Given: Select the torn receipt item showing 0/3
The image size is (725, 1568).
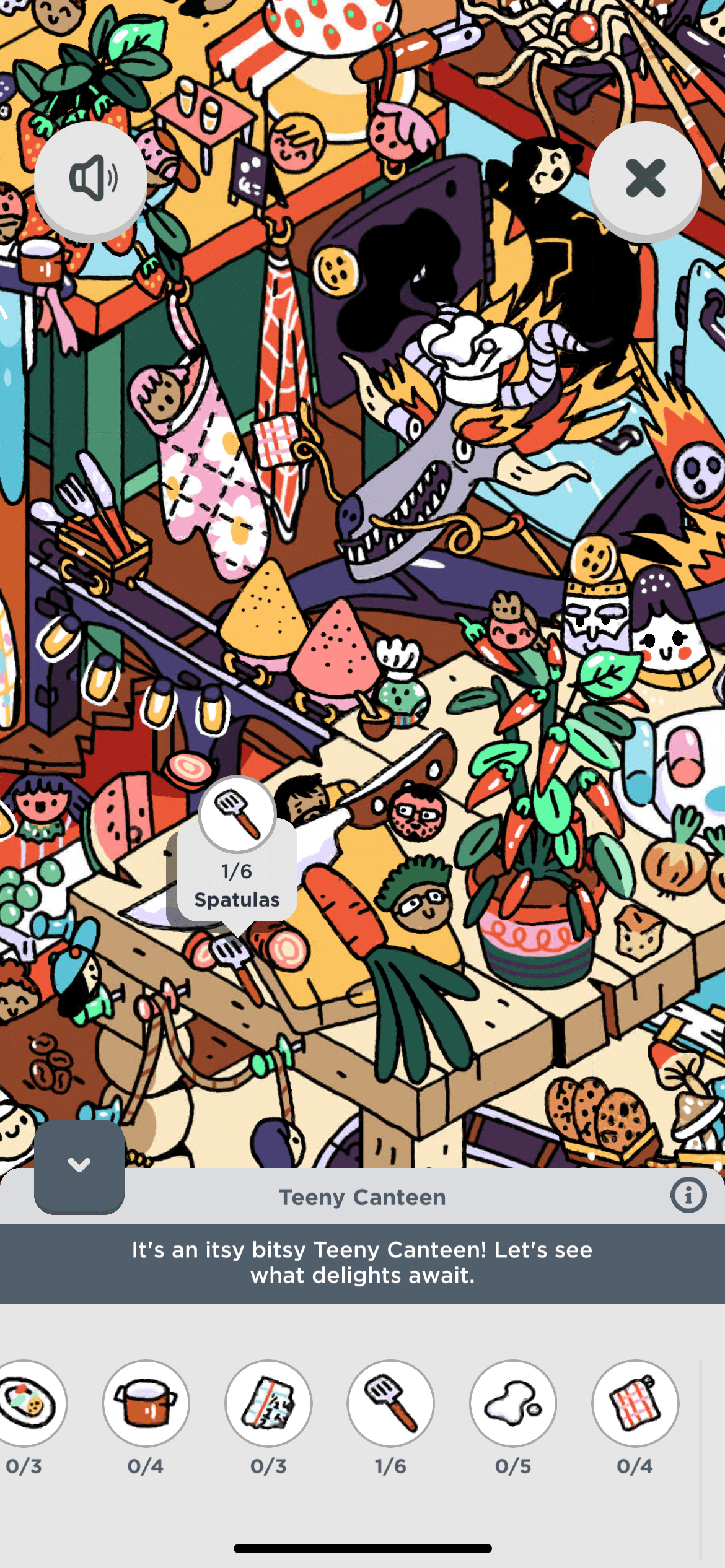Looking at the screenshot, I should [268, 1403].
